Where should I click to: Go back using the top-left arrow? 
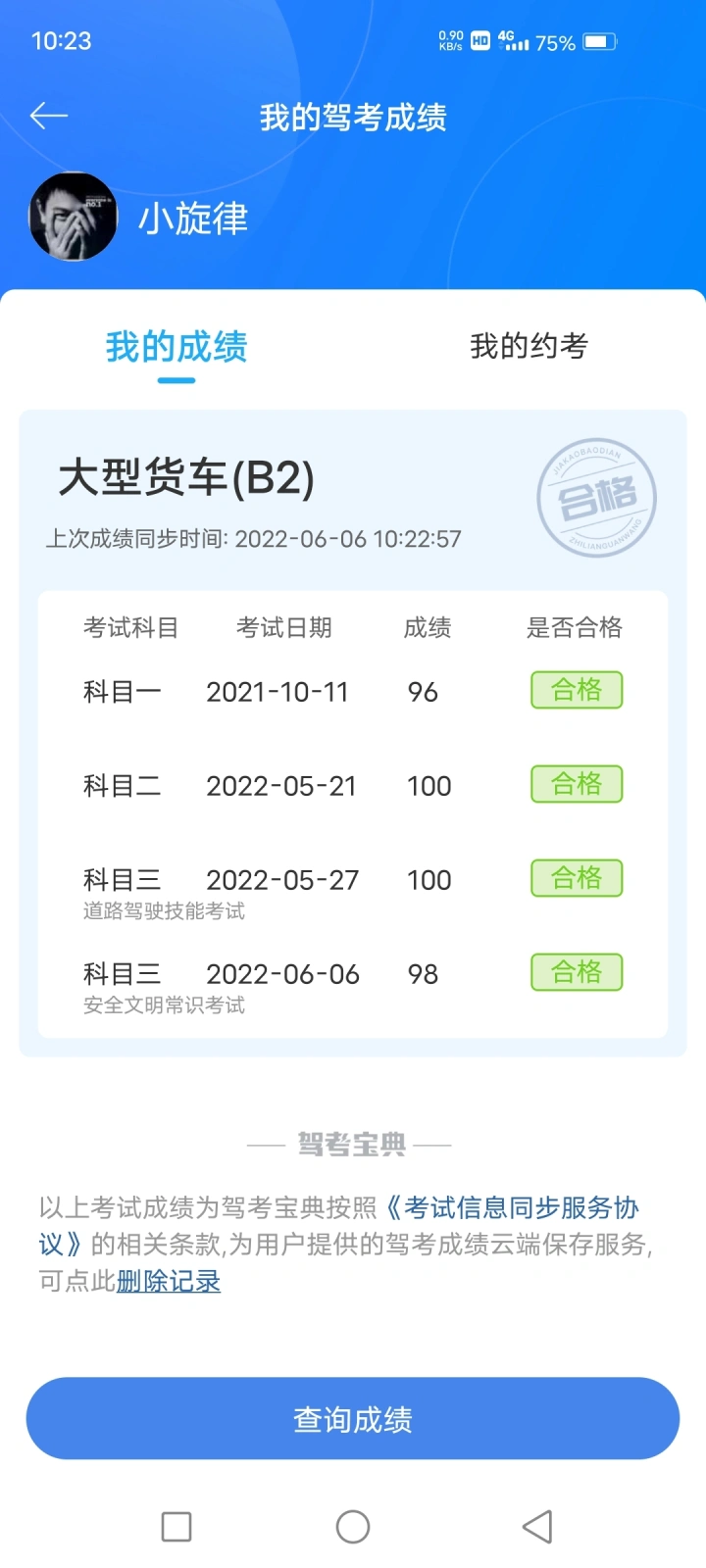tap(48, 116)
